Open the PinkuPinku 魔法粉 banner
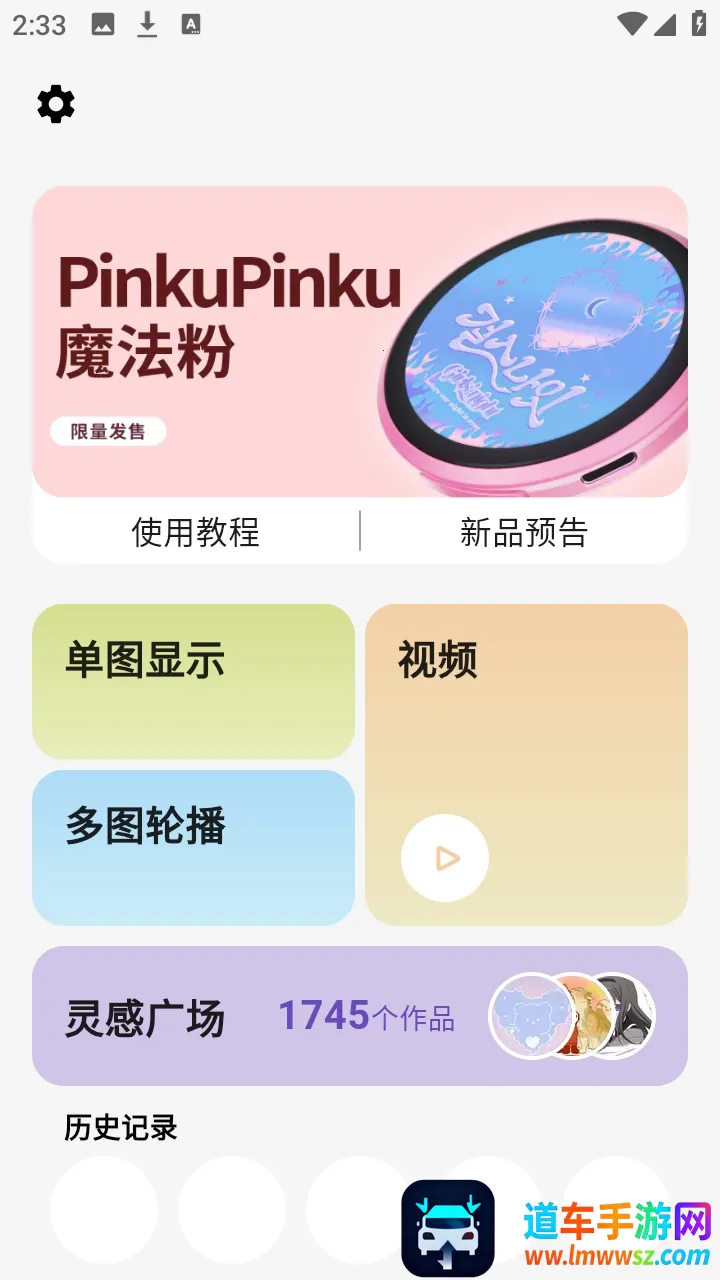Screen dimensions: 720x1280 360,341
